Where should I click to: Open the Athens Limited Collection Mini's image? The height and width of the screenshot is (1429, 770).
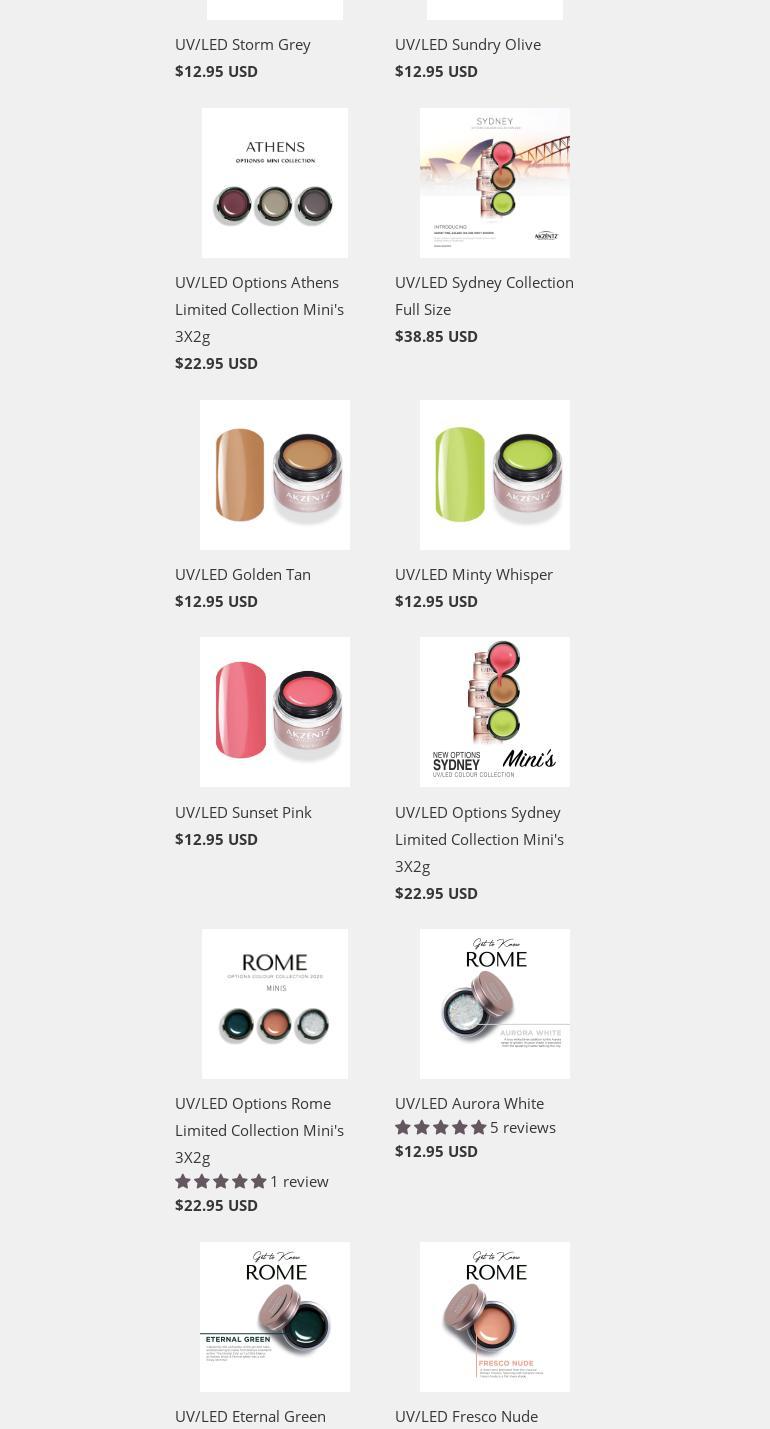275,183
